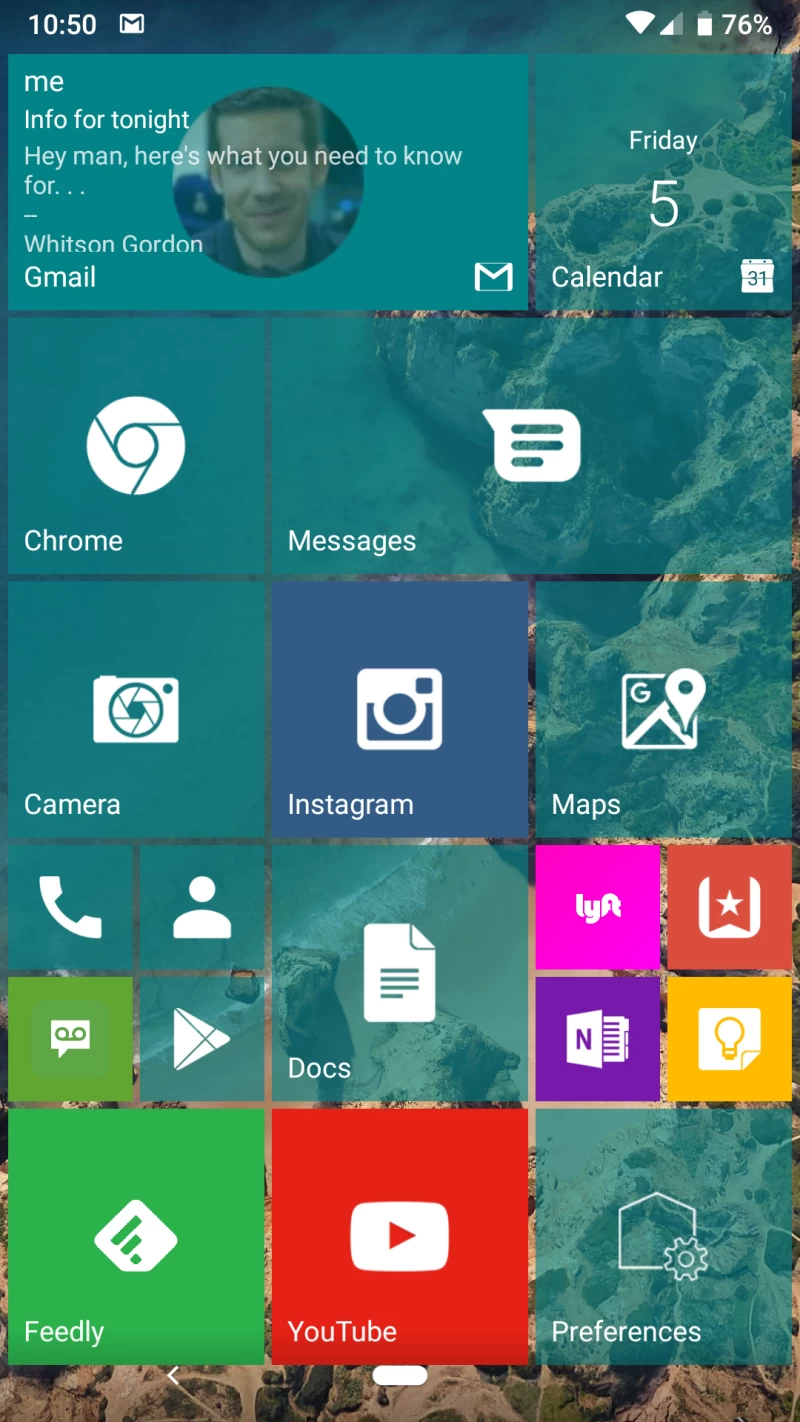
Task: Open the Calendar tile
Action: (663, 182)
